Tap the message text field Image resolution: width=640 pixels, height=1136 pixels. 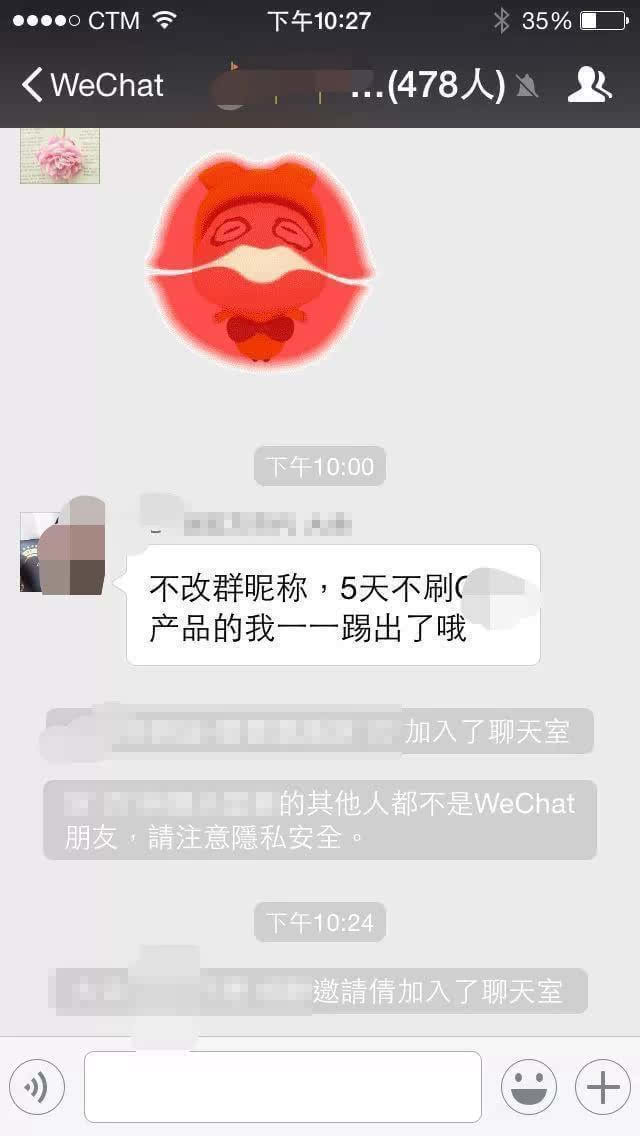(x=282, y=1087)
